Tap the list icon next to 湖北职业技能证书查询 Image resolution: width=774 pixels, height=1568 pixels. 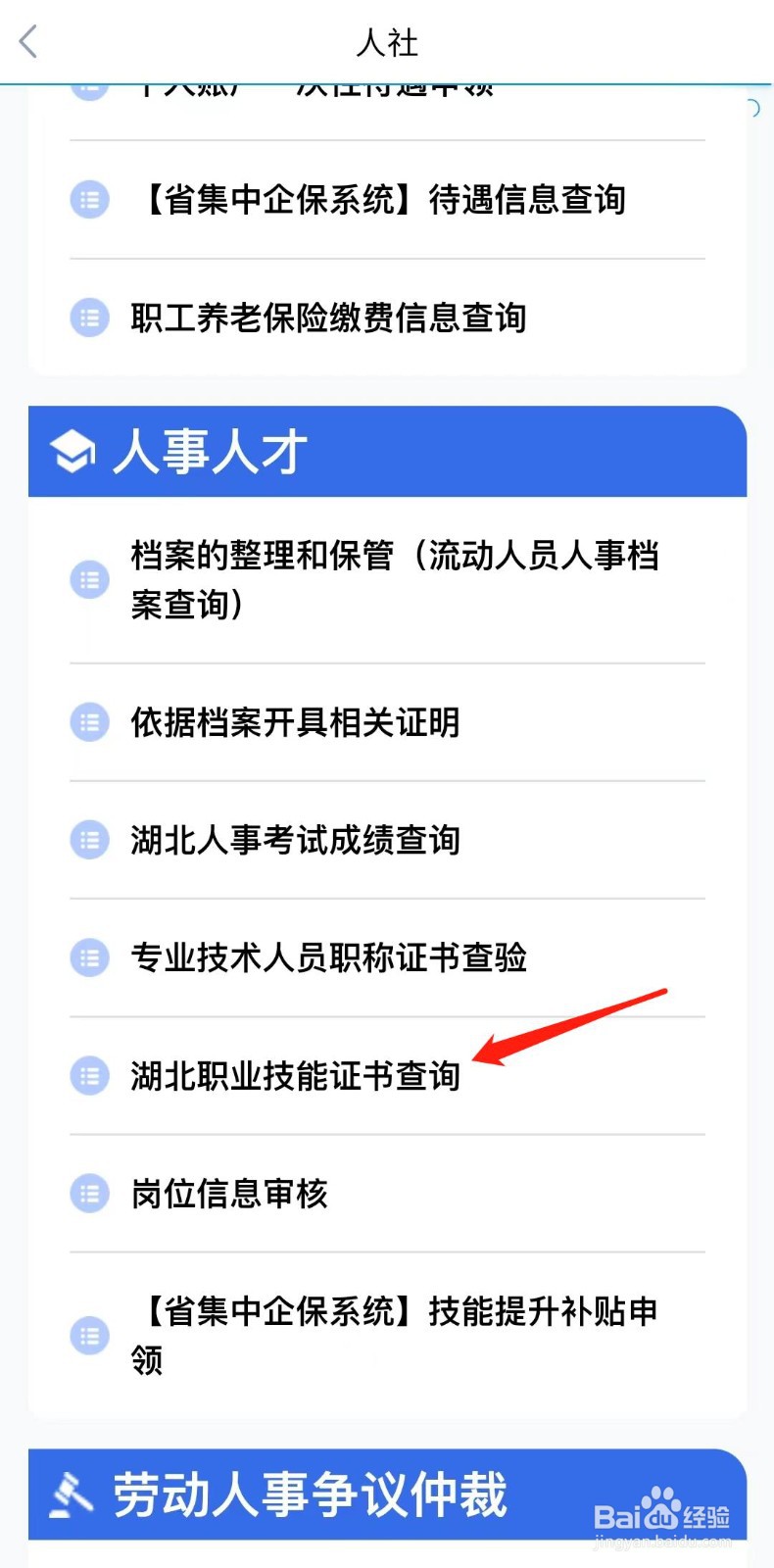pyautogui.click(x=89, y=1075)
